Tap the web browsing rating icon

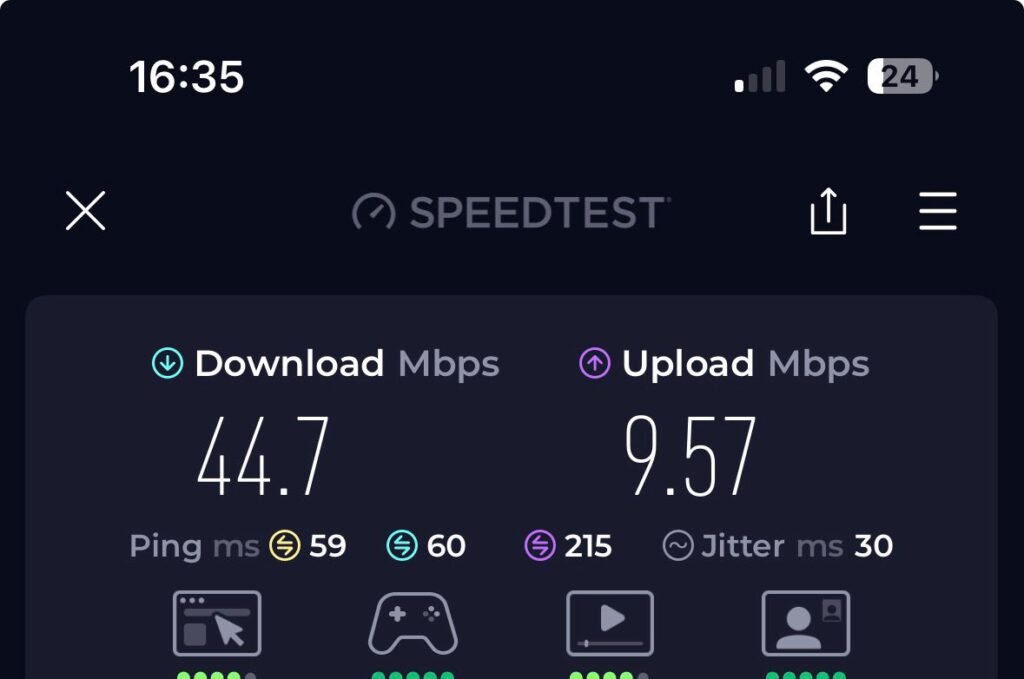tap(217, 622)
